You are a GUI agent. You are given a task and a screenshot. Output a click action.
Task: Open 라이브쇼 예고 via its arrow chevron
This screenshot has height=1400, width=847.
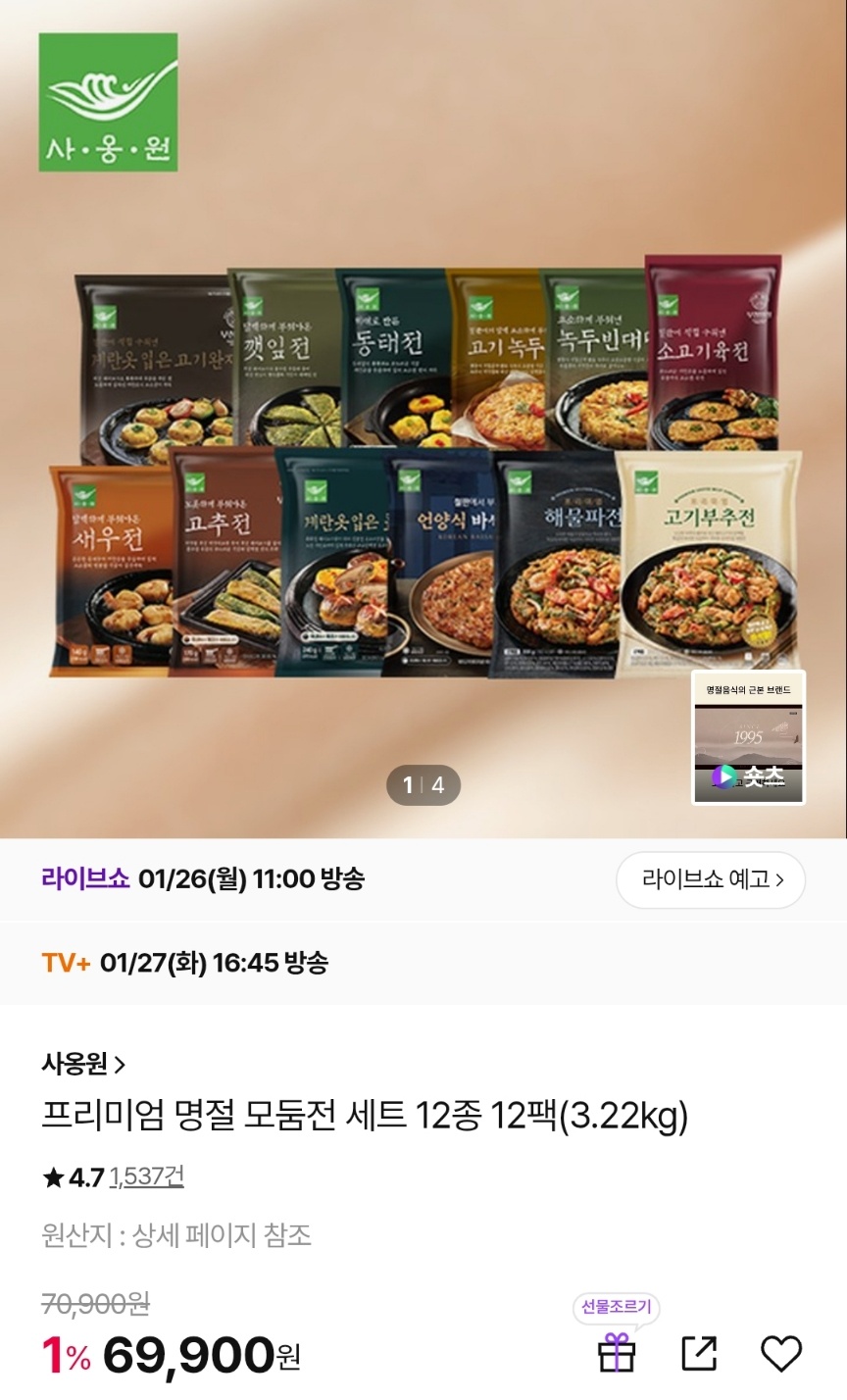780,879
